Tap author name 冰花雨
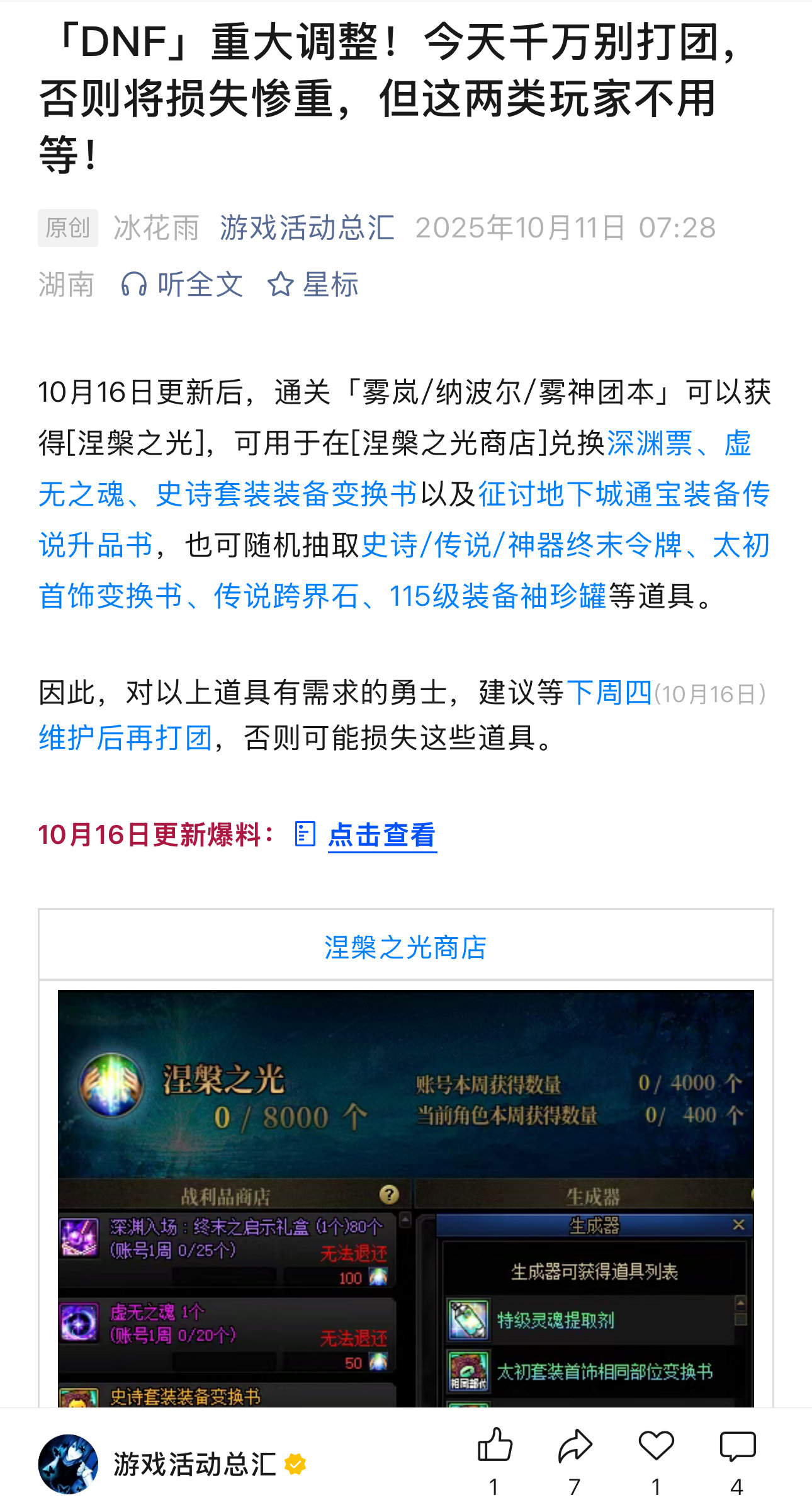This screenshot has width=812, height=1512. click(156, 228)
